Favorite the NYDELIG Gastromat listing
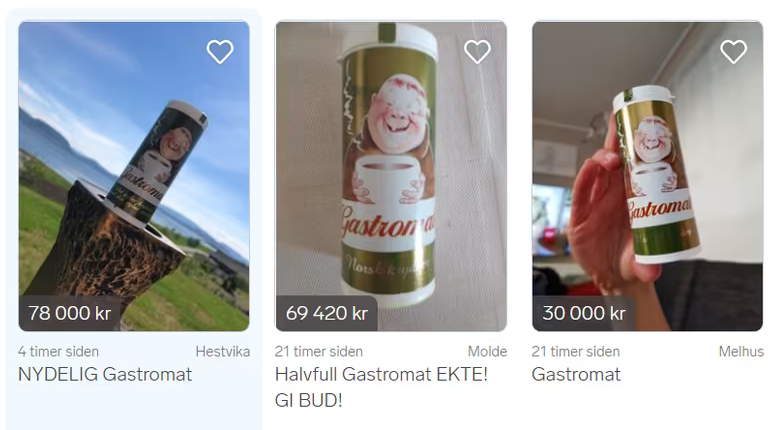The image size is (777, 430). (220, 52)
